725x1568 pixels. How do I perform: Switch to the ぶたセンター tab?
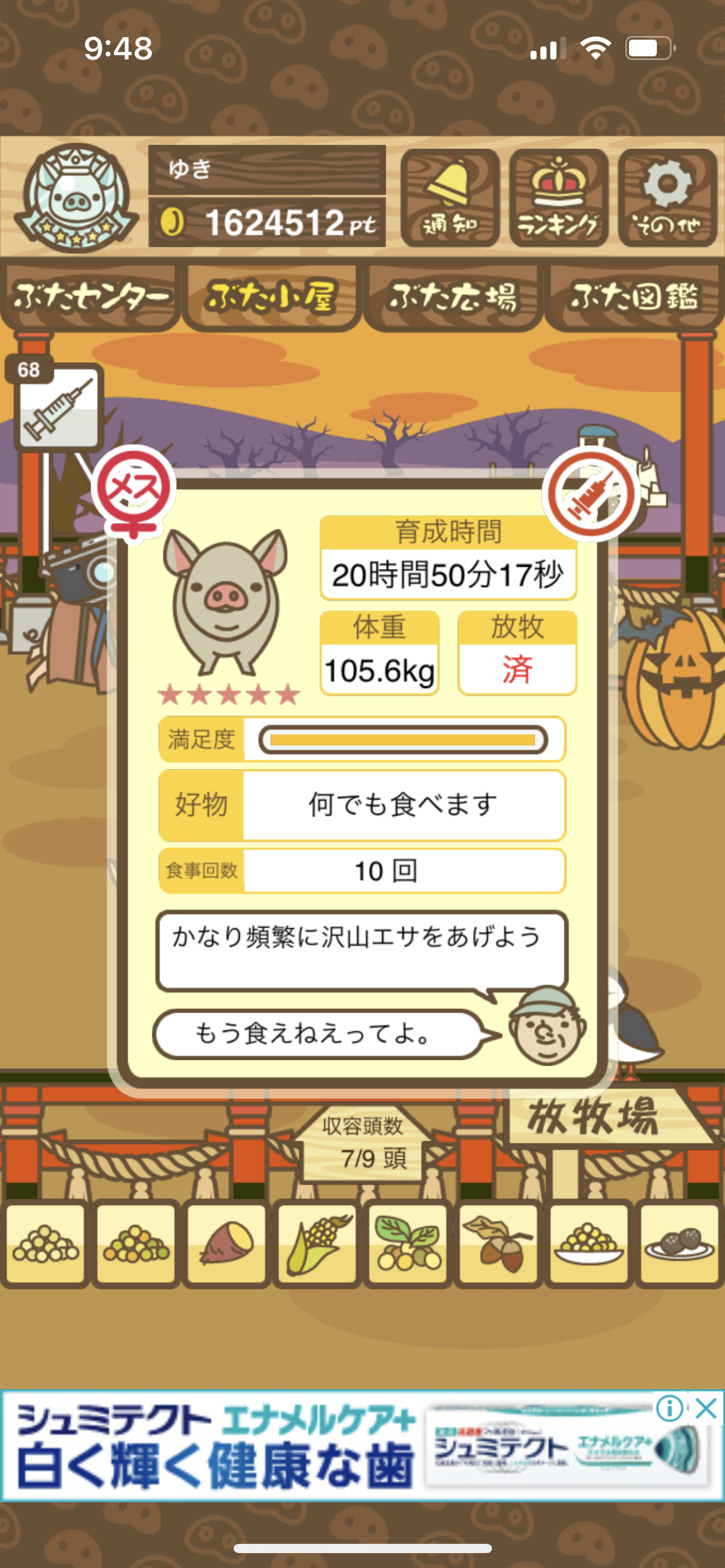click(90, 298)
